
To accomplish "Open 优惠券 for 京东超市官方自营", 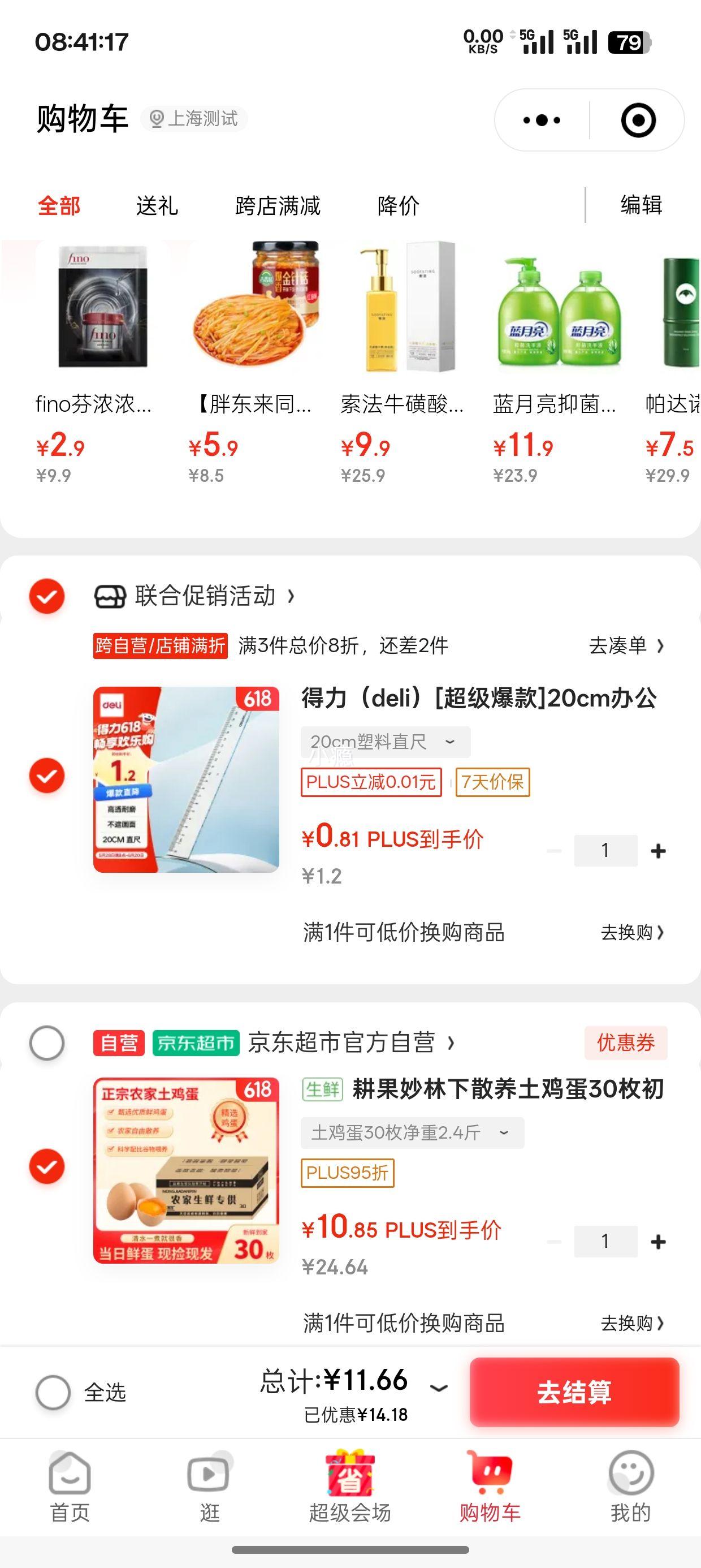I will coord(626,1043).
